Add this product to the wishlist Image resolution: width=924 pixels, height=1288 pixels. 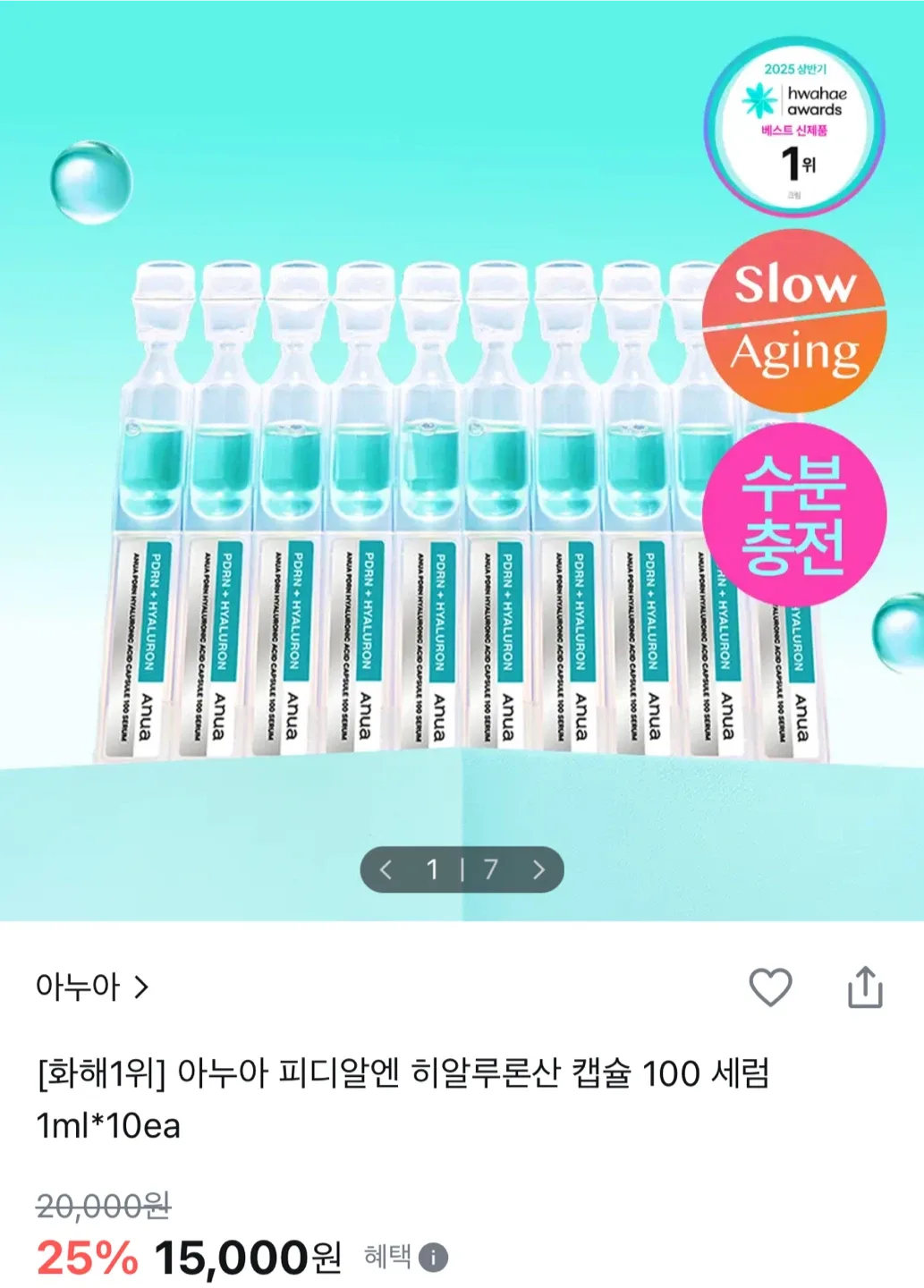[x=770, y=987]
